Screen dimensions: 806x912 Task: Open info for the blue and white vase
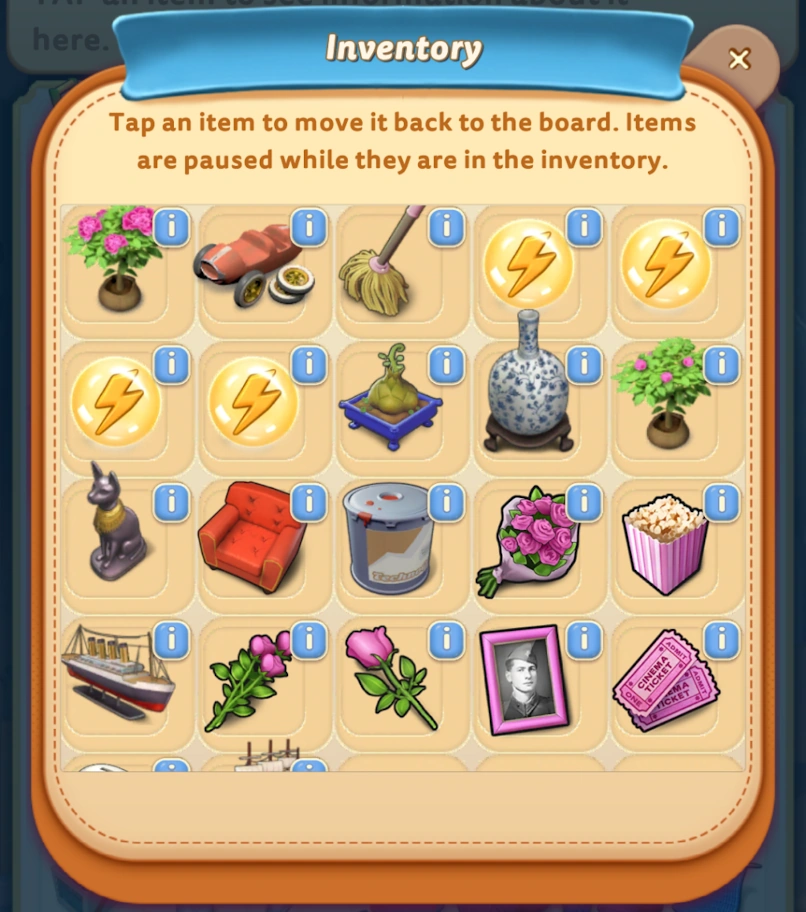(x=584, y=365)
